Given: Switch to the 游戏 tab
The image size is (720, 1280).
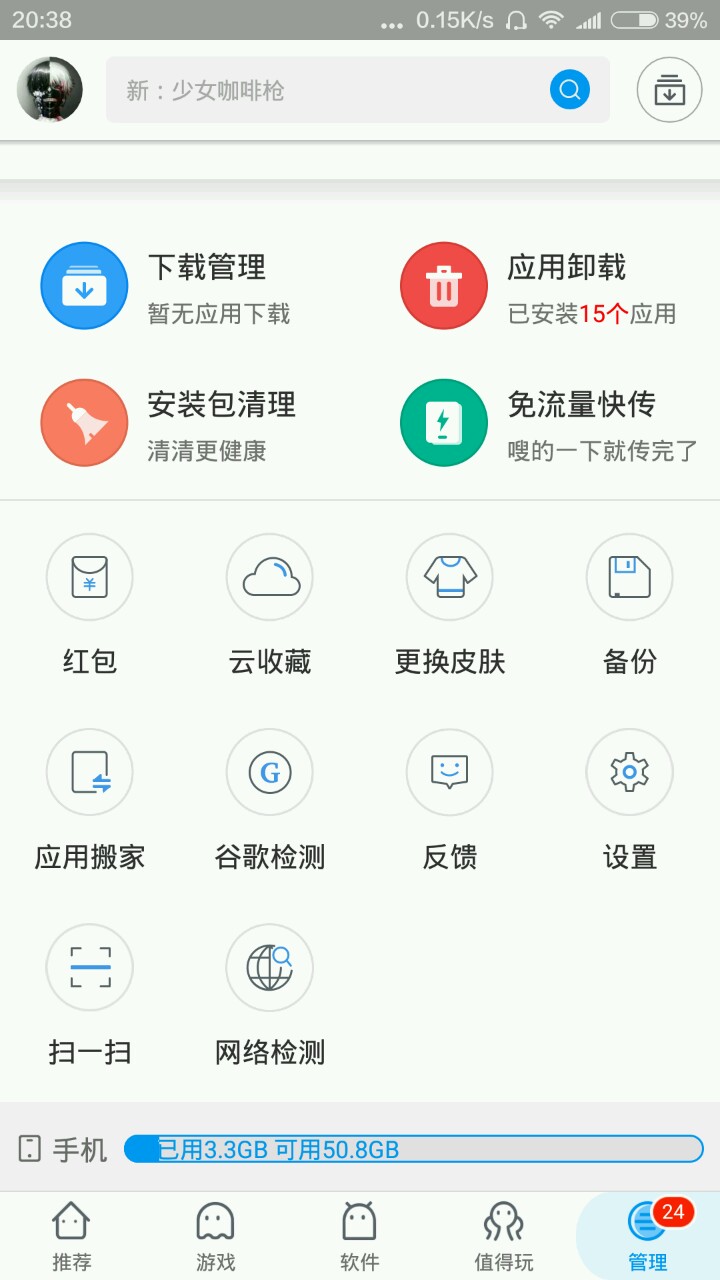Looking at the screenshot, I should [216, 1236].
